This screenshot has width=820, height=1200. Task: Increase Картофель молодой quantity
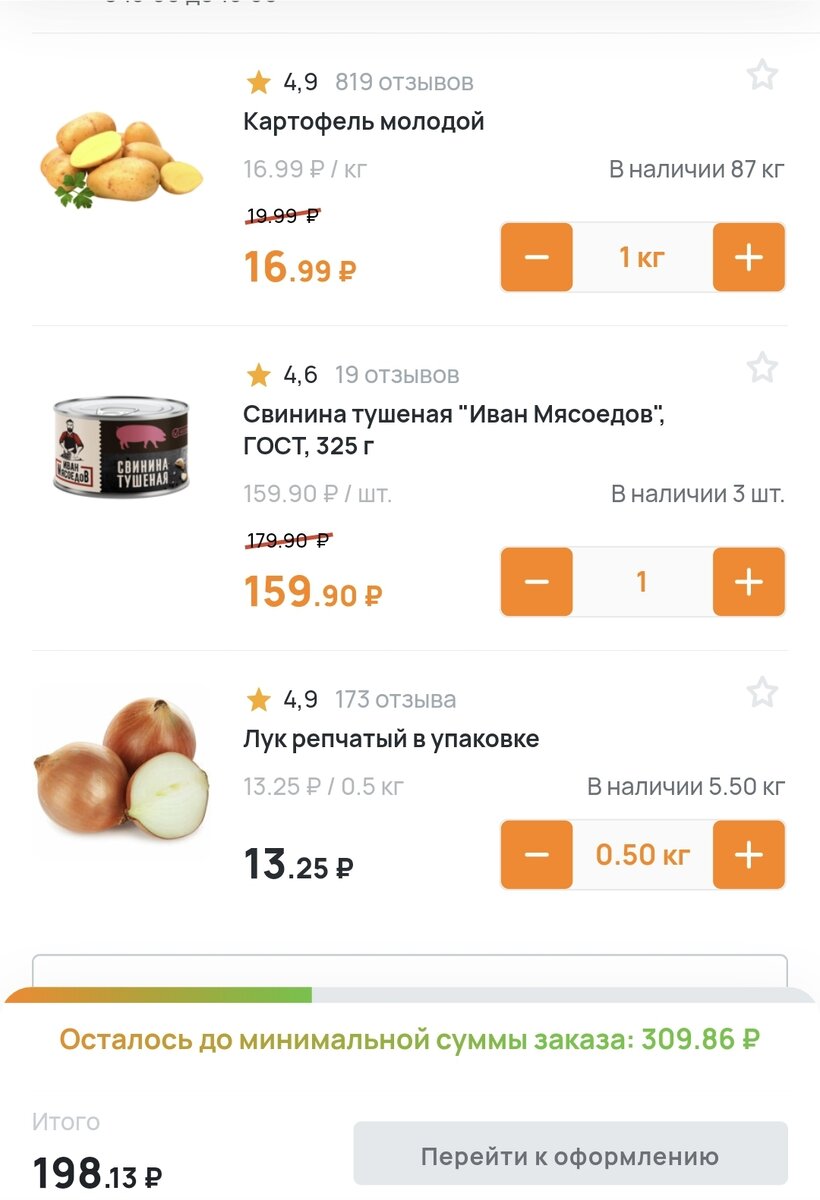tap(748, 257)
